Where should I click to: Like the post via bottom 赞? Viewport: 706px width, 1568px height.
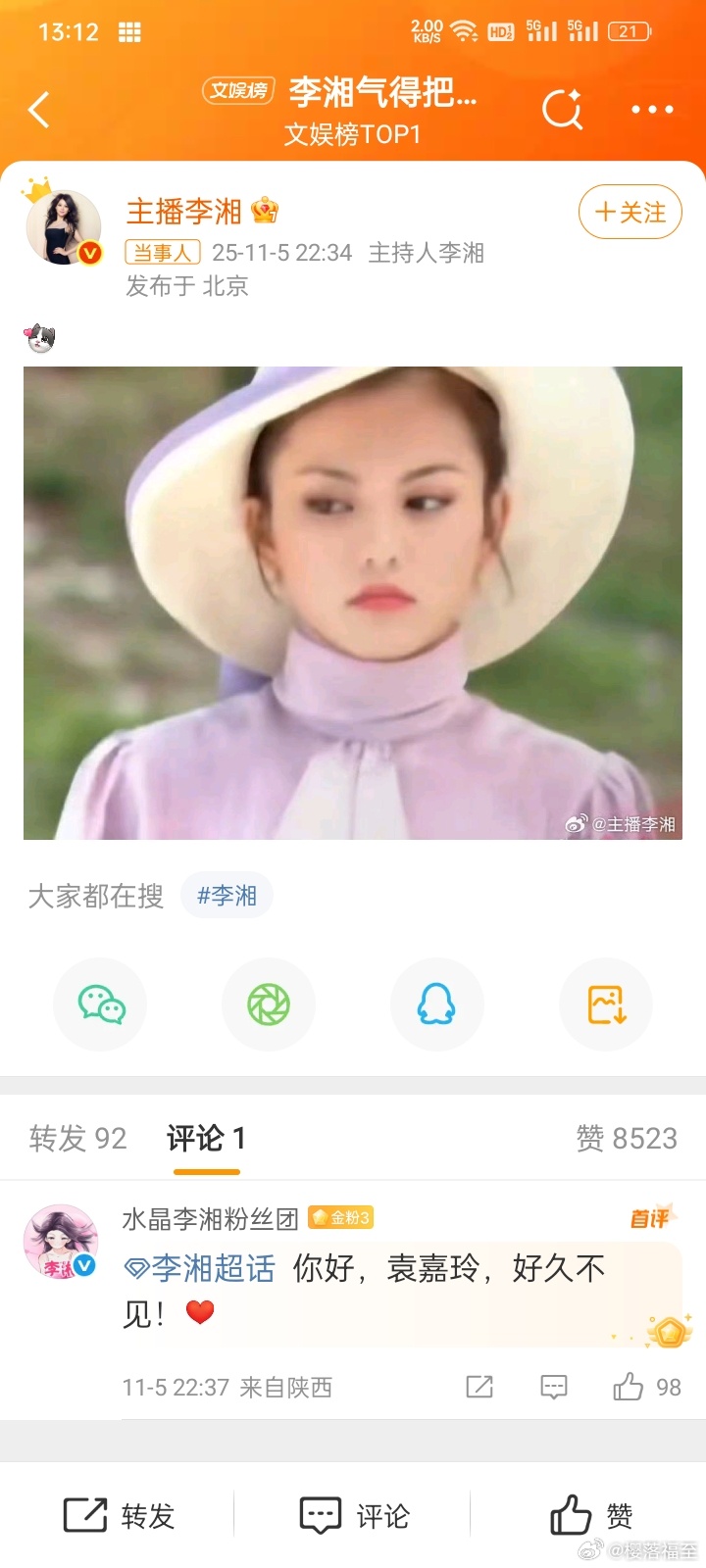pos(591,1516)
